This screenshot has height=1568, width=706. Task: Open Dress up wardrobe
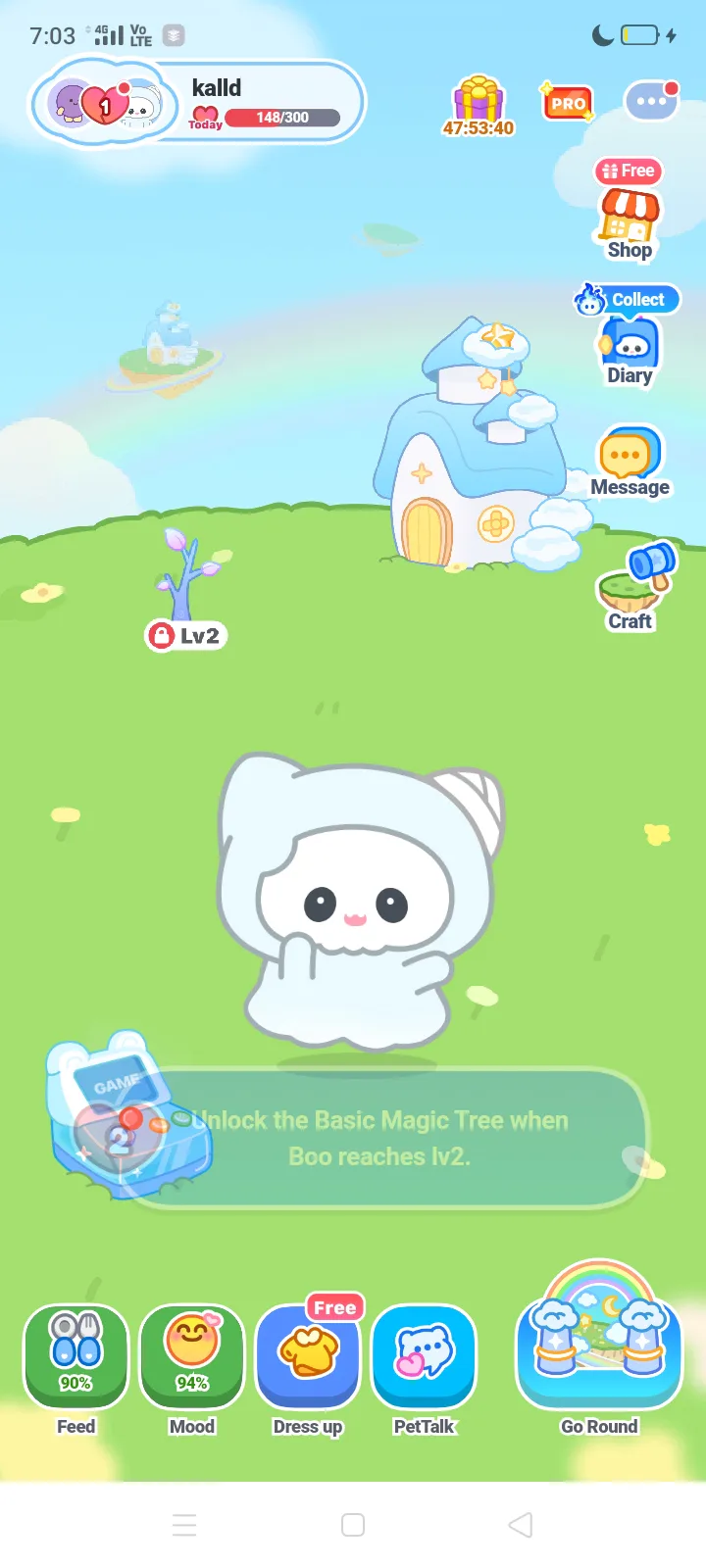point(308,1367)
